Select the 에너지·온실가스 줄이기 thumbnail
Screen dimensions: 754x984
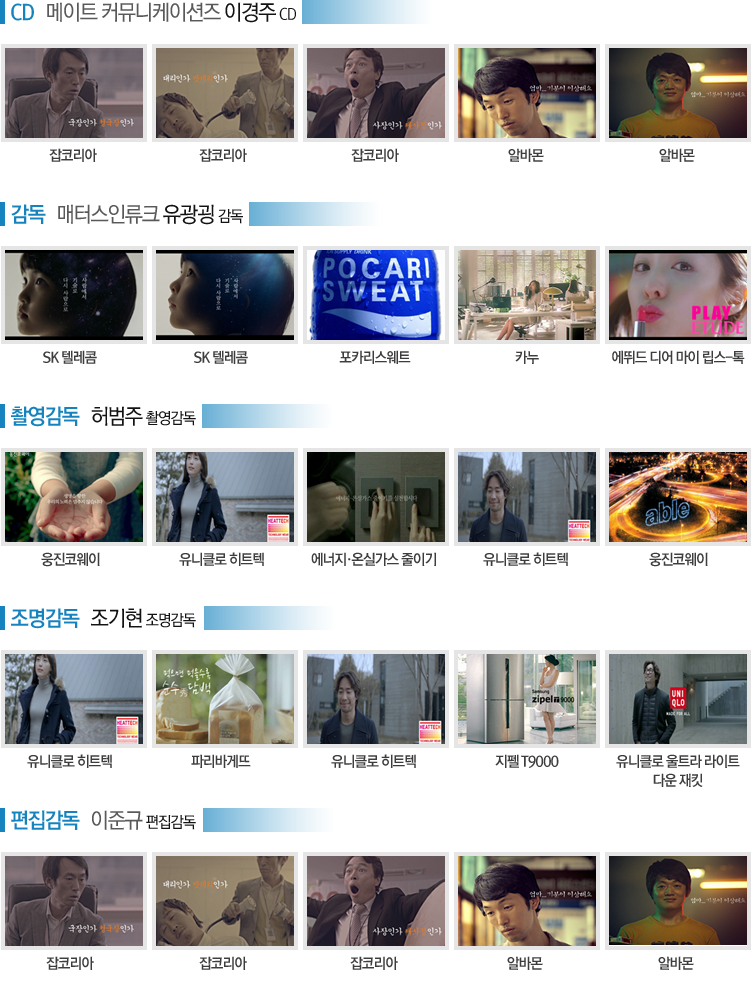(376, 497)
